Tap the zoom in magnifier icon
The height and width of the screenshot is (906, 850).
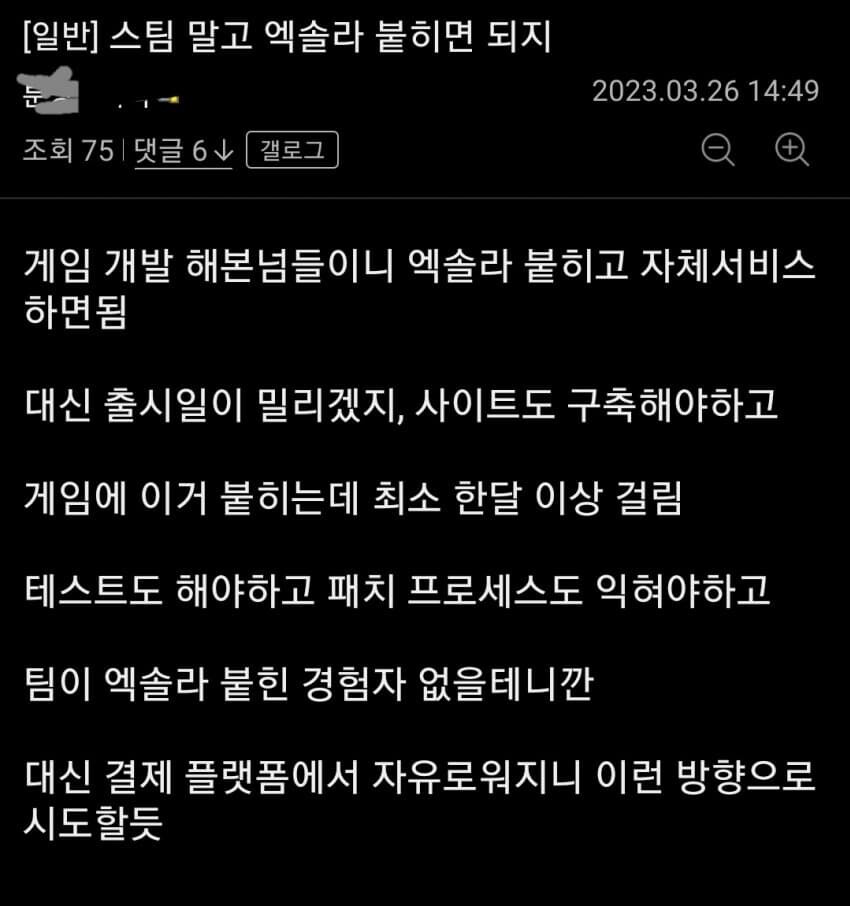792,150
